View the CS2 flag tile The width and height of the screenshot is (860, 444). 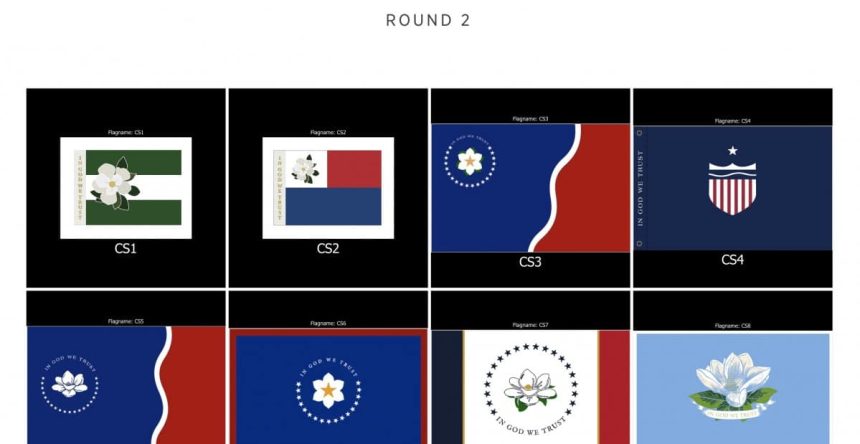(328, 187)
